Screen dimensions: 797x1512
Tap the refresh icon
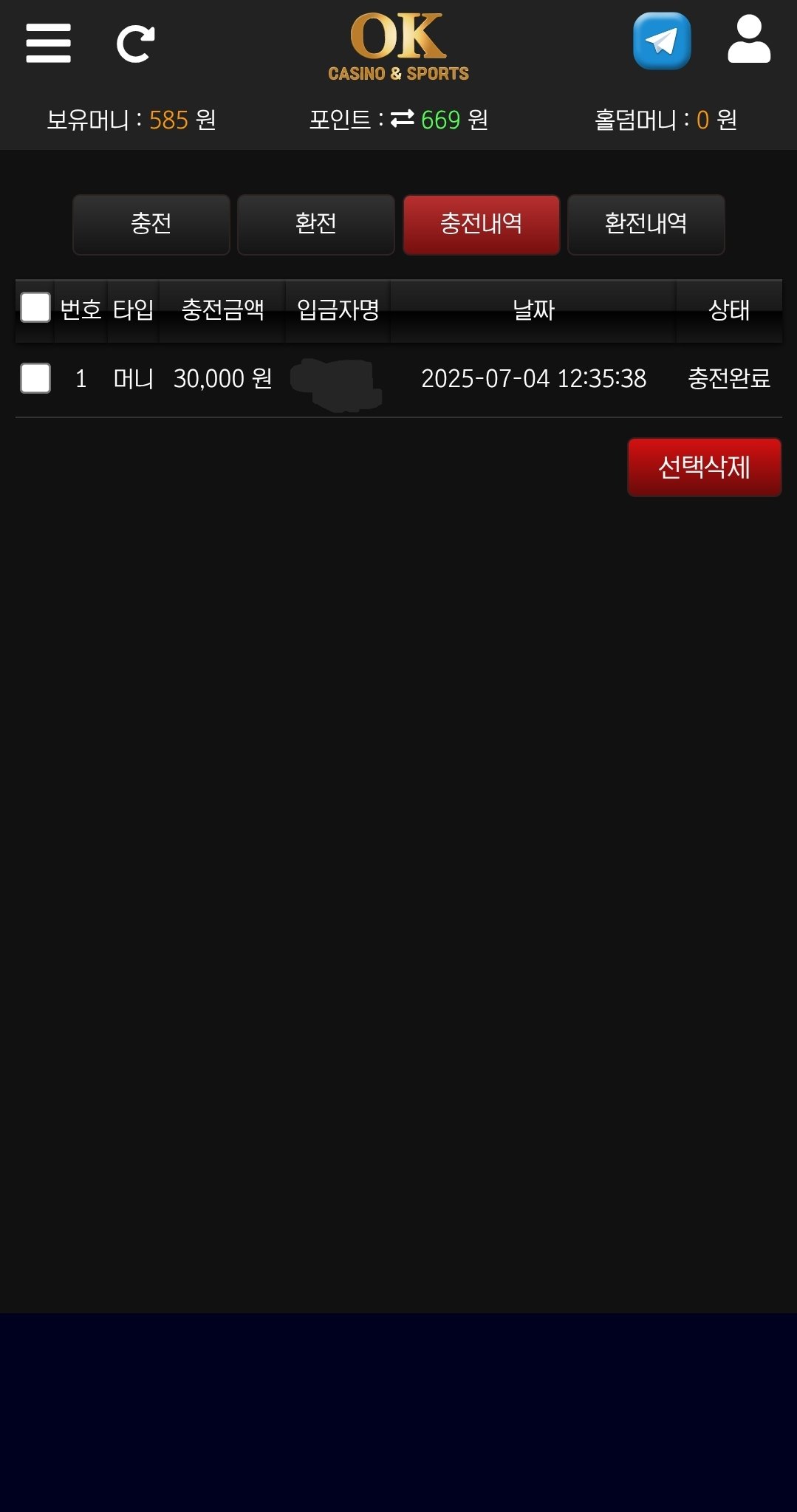click(136, 44)
